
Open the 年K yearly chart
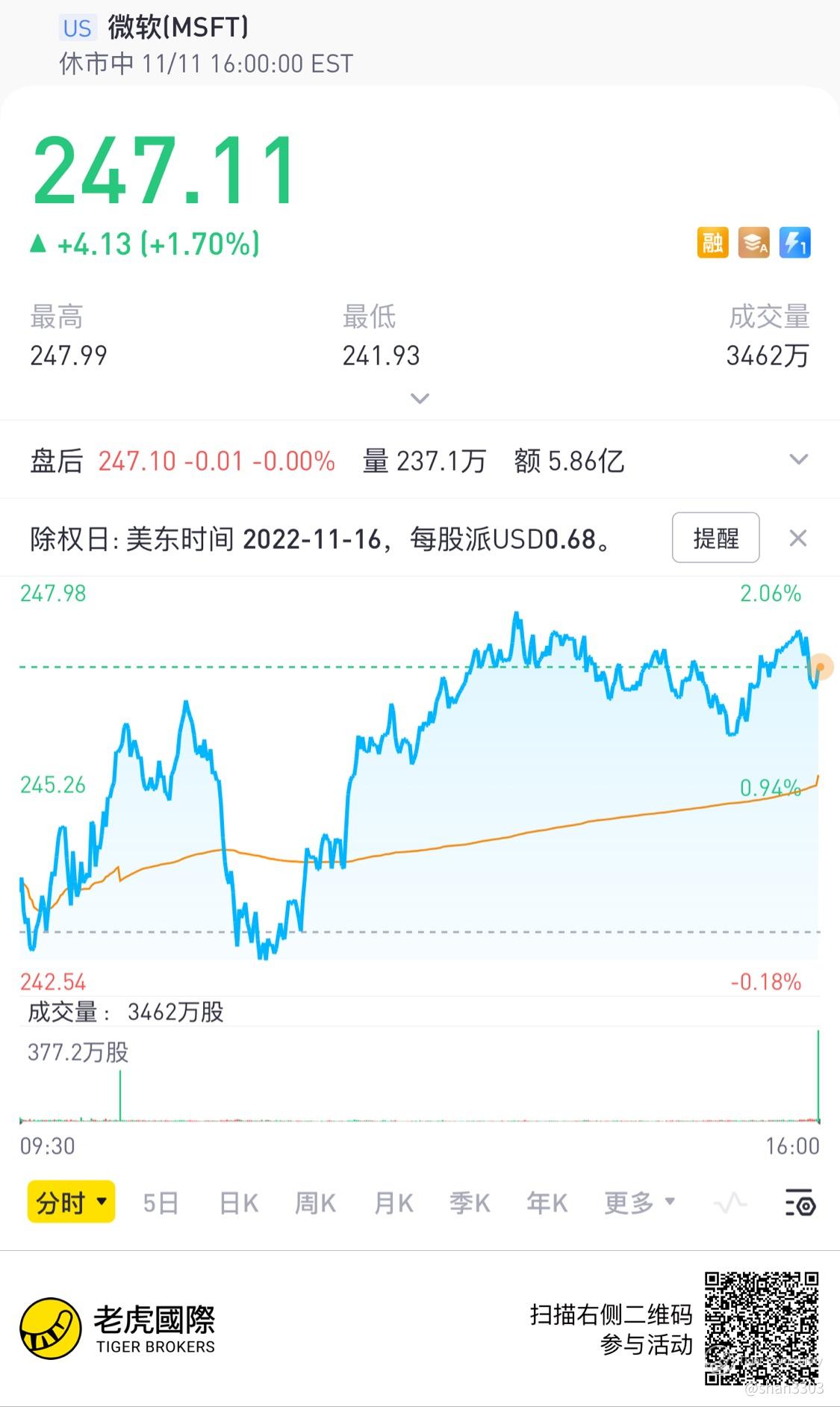[x=547, y=1202]
